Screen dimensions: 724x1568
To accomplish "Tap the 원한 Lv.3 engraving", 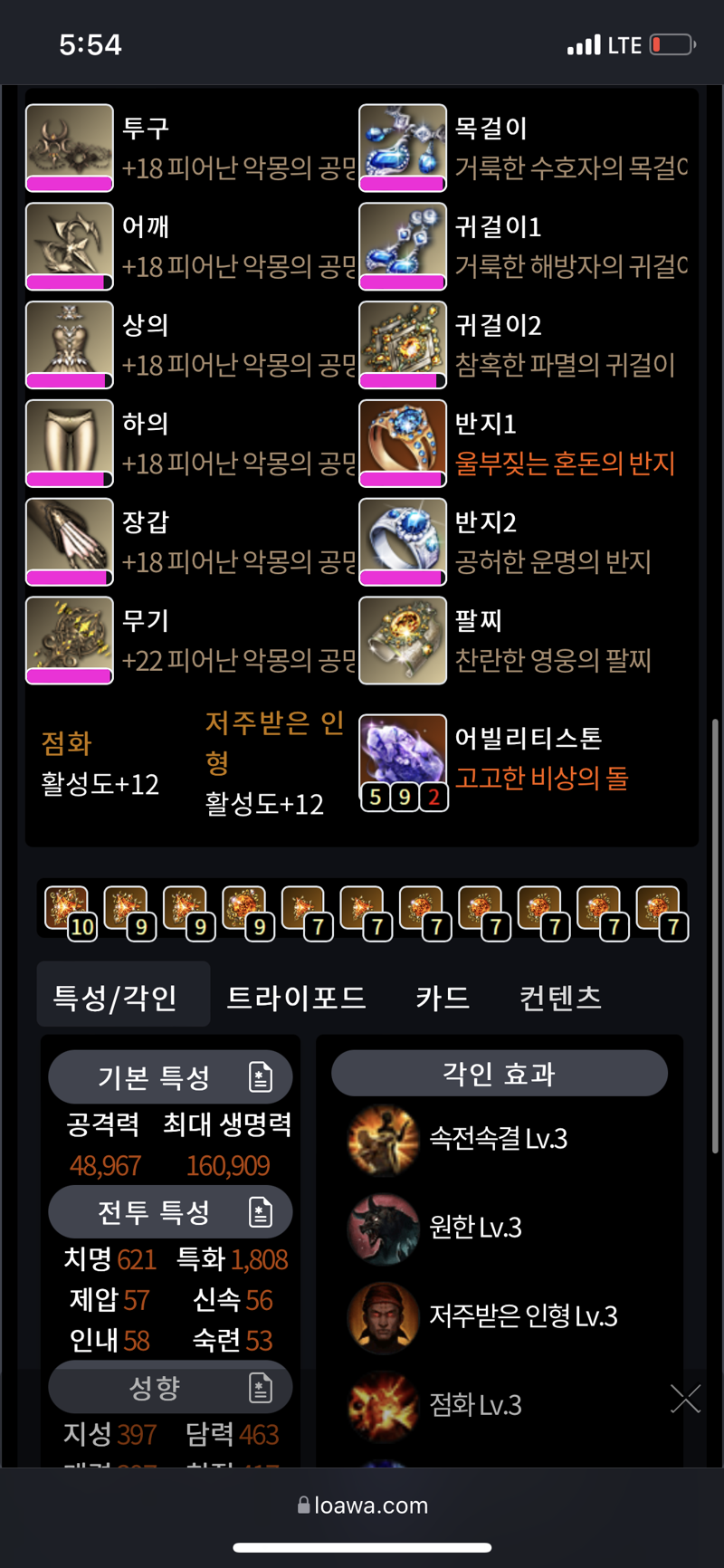I will (435, 1228).
